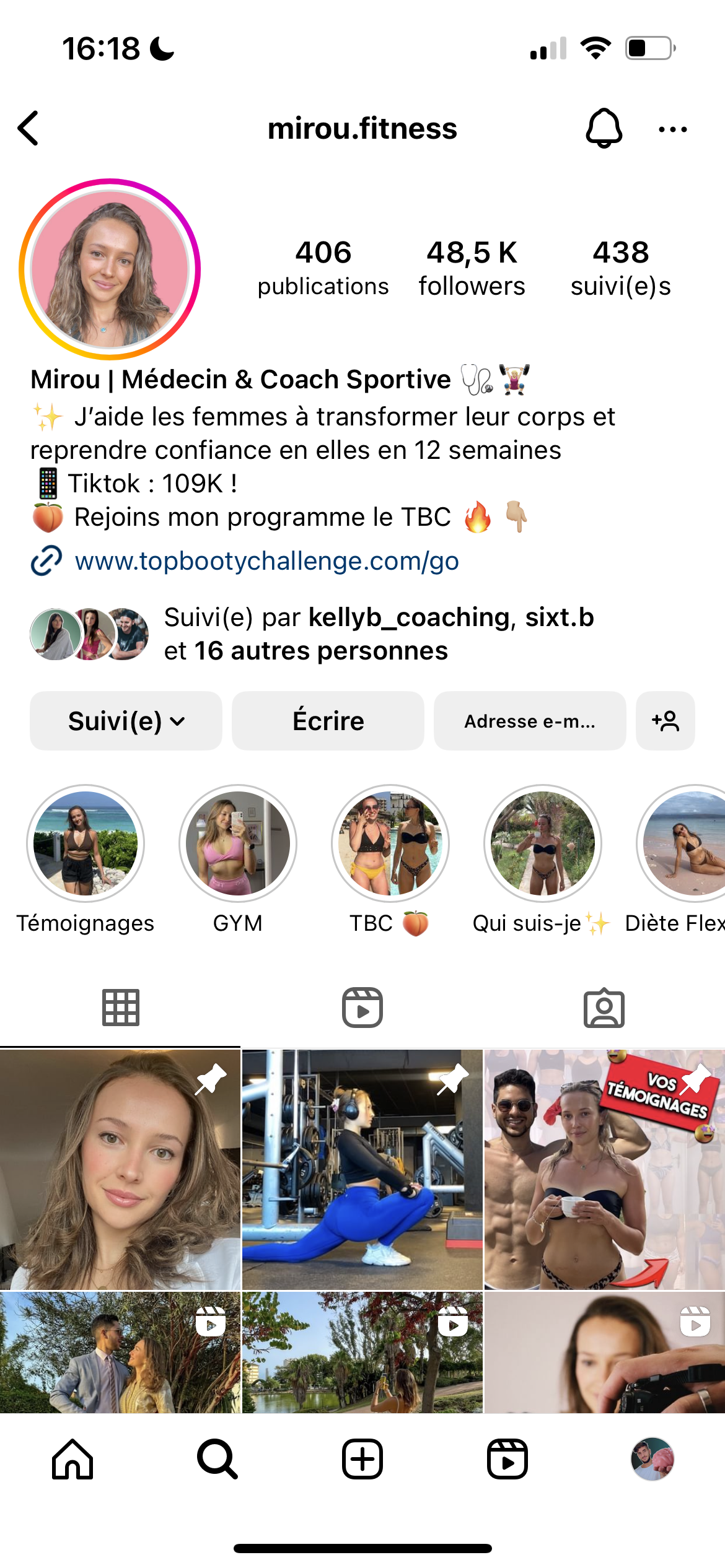This screenshot has width=725, height=1568.
Task: Open the three-dot overflow menu
Action: [672, 129]
